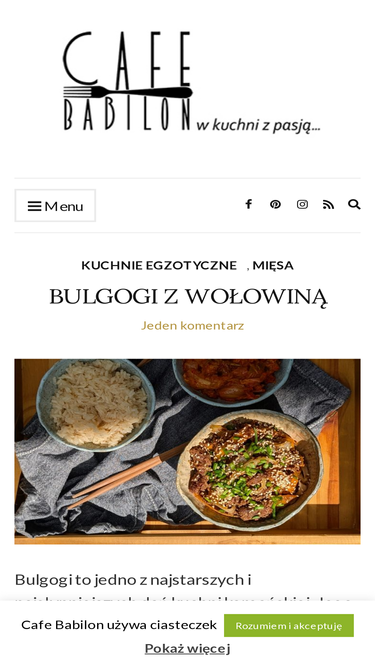375x667 pixels.
Task: Open the Facebook page icon
Action: [249, 204]
